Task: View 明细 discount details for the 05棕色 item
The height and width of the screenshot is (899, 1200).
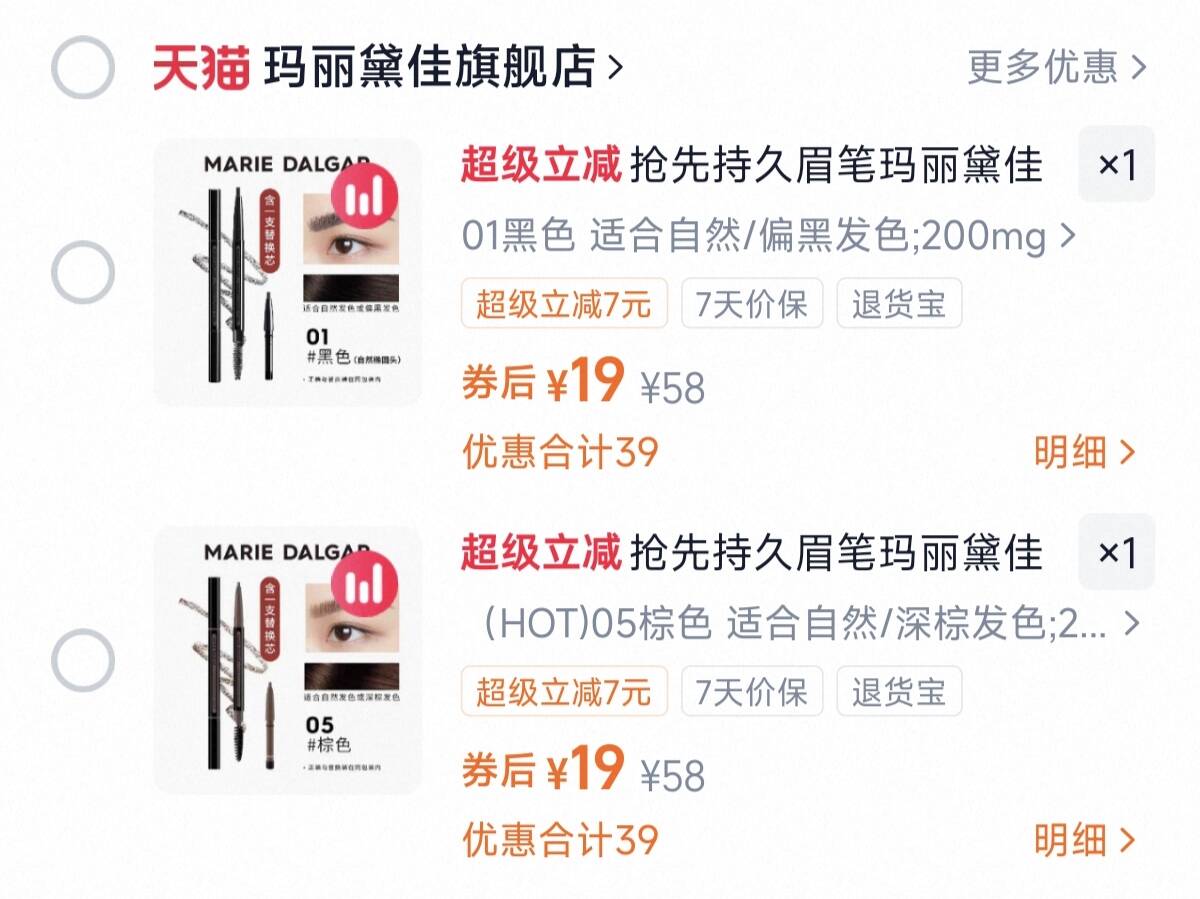Action: point(1086,840)
